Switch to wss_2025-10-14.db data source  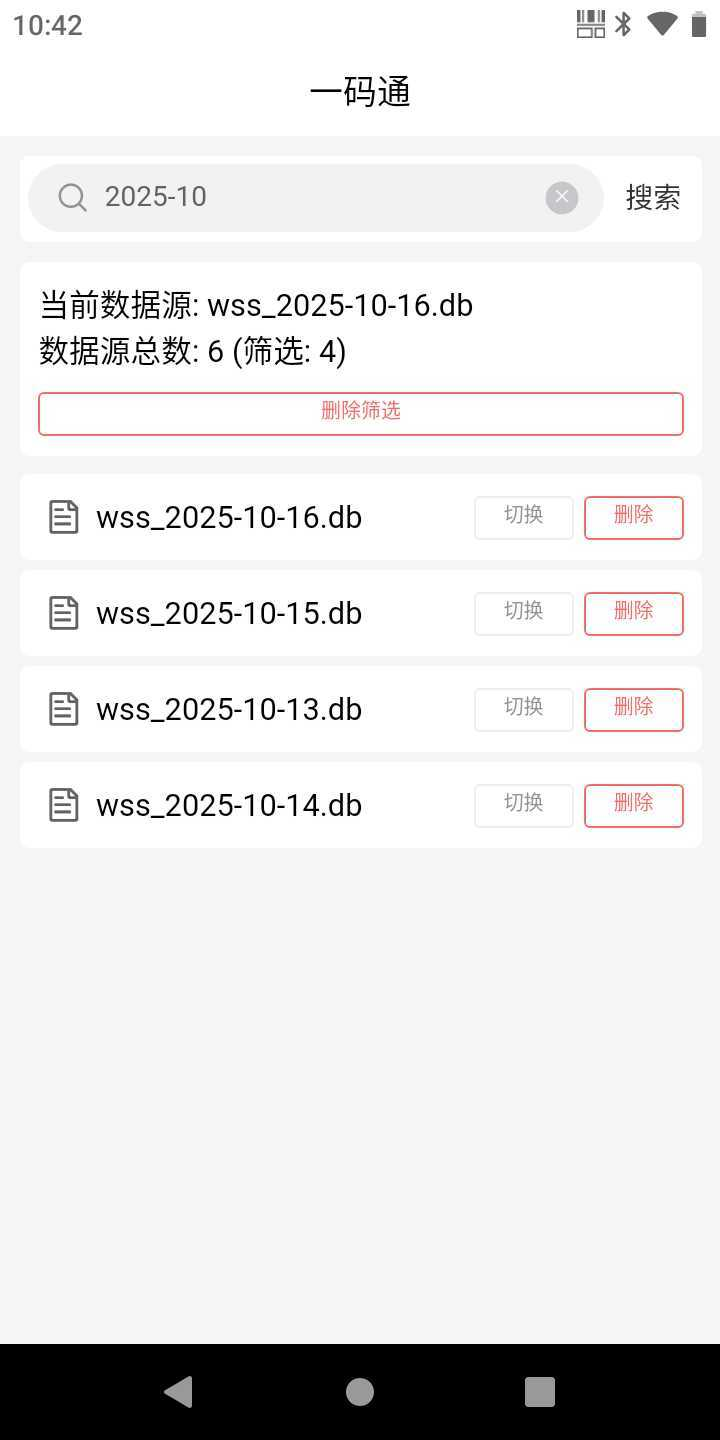(523, 805)
